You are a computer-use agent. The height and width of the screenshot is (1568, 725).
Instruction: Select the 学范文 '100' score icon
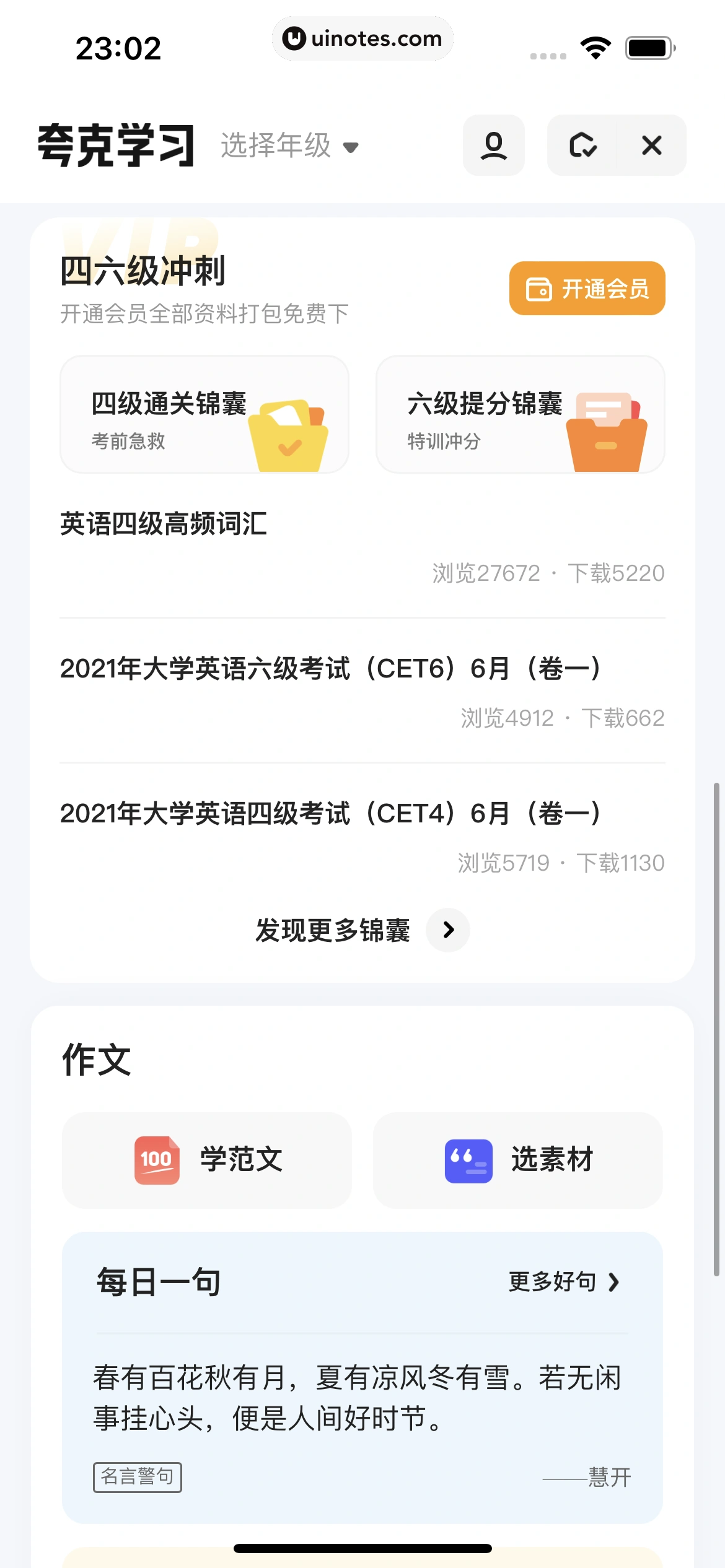pos(157,1161)
